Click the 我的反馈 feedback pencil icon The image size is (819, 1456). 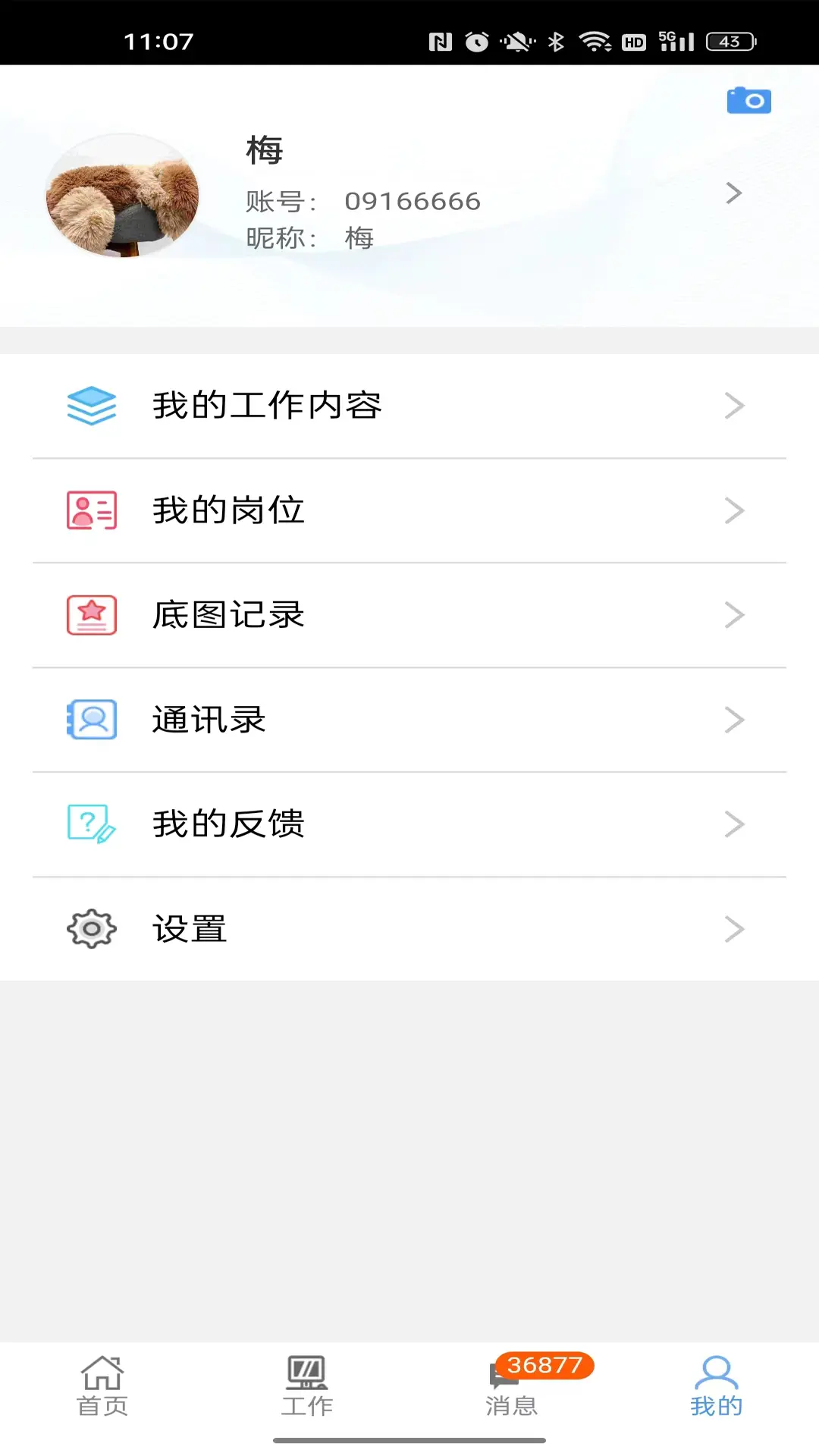coord(90,824)
